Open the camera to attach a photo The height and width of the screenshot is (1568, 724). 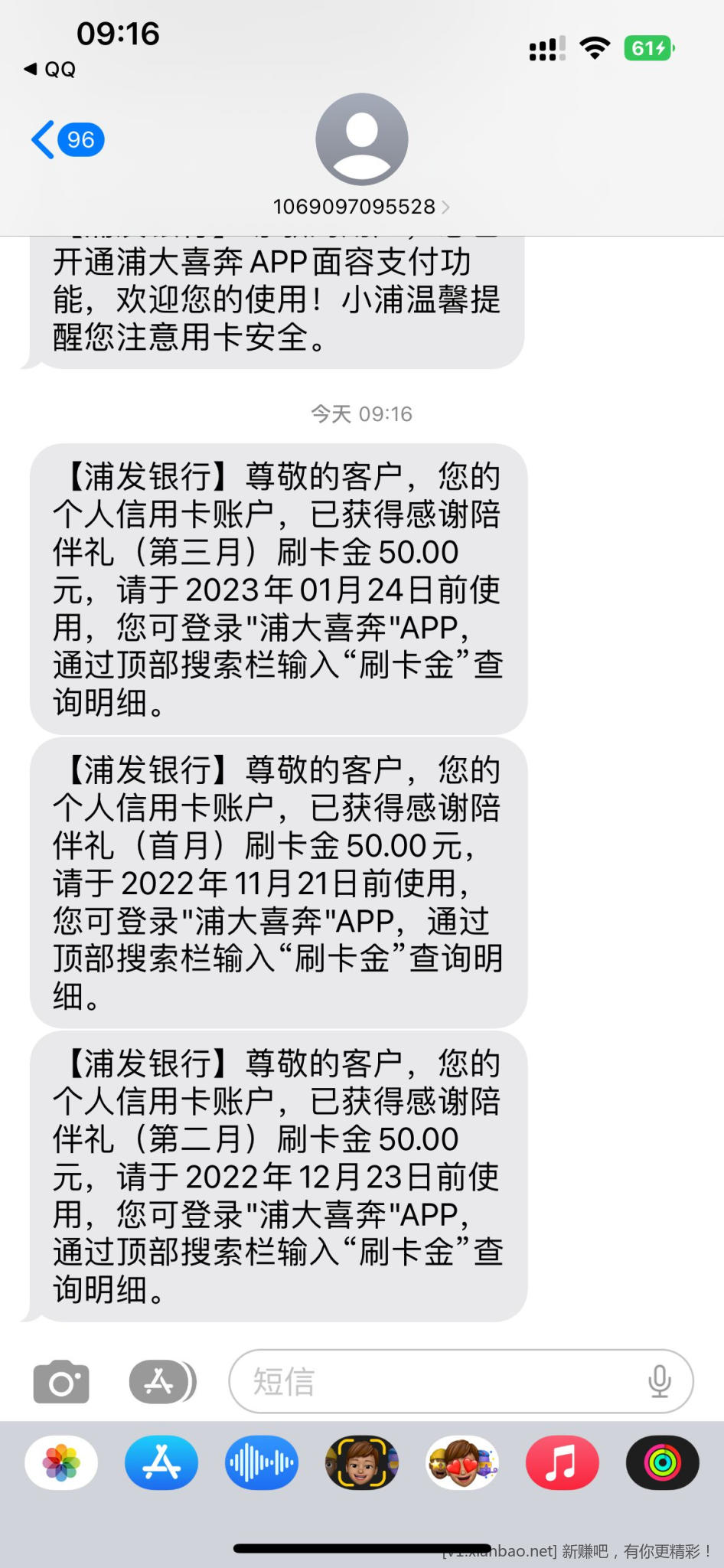click(x=61, y=1381)
